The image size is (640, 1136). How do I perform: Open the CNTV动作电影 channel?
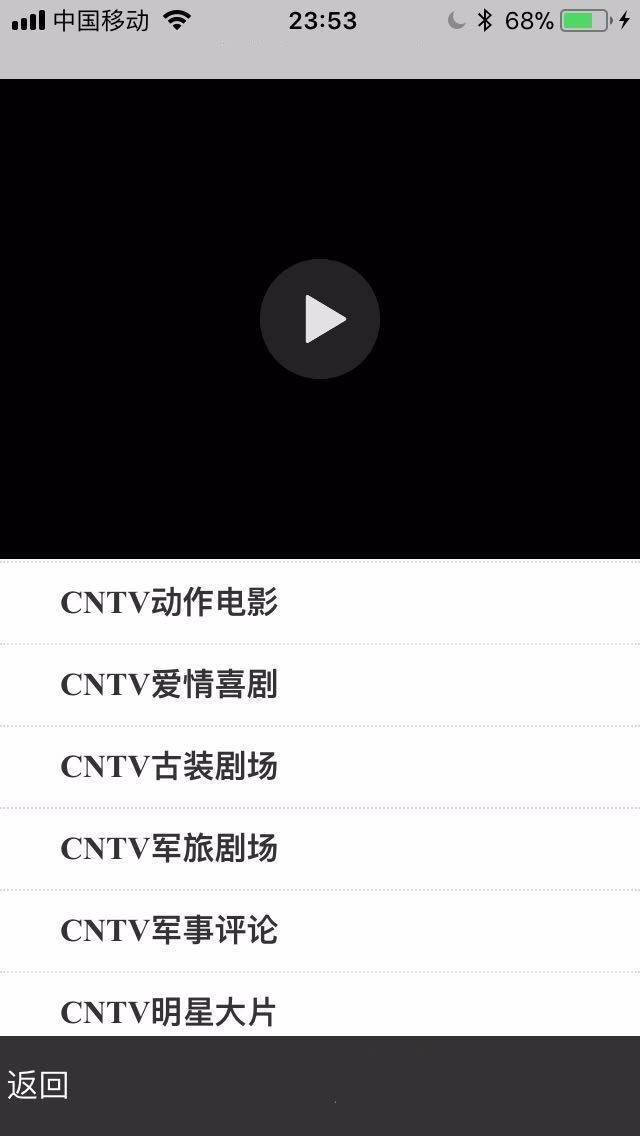coord(320,602)
